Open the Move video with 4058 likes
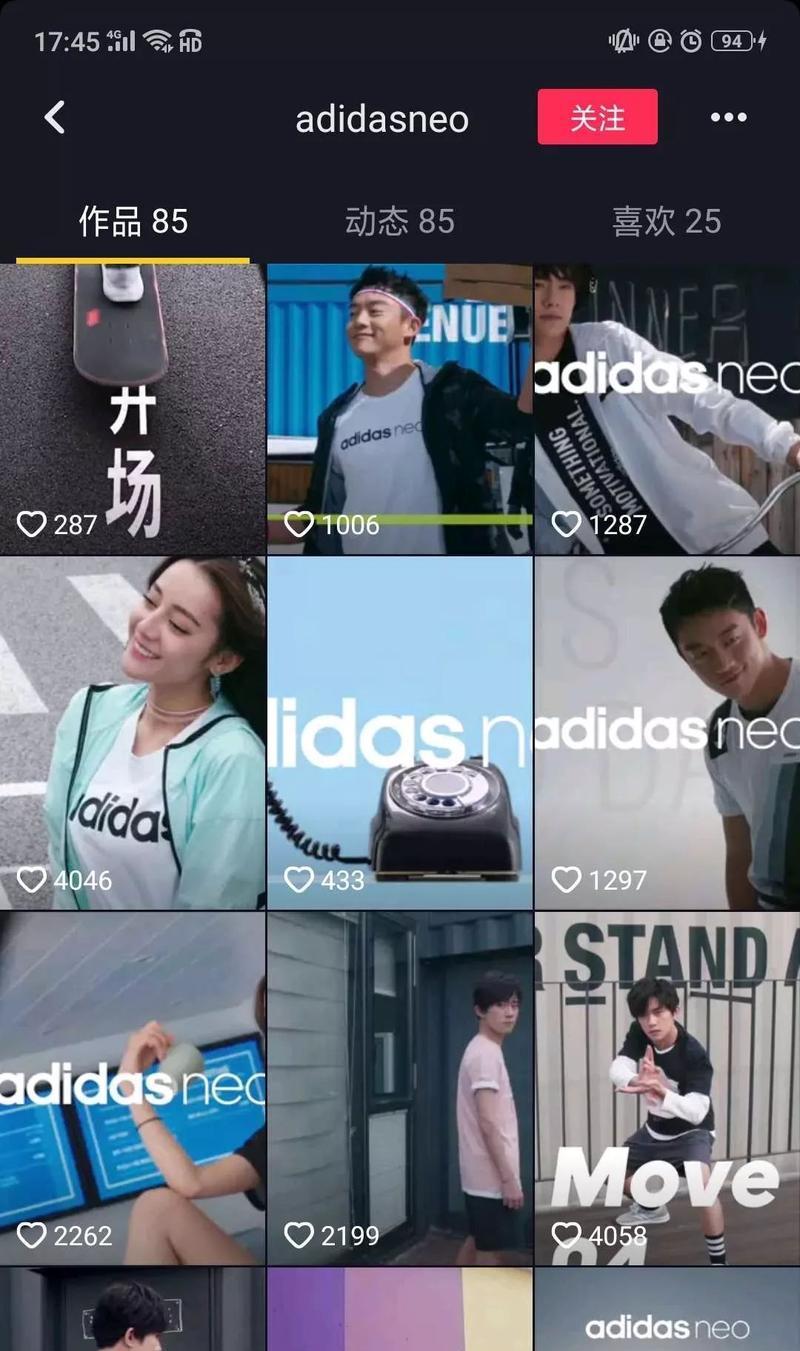 (x=667, y=1088)
